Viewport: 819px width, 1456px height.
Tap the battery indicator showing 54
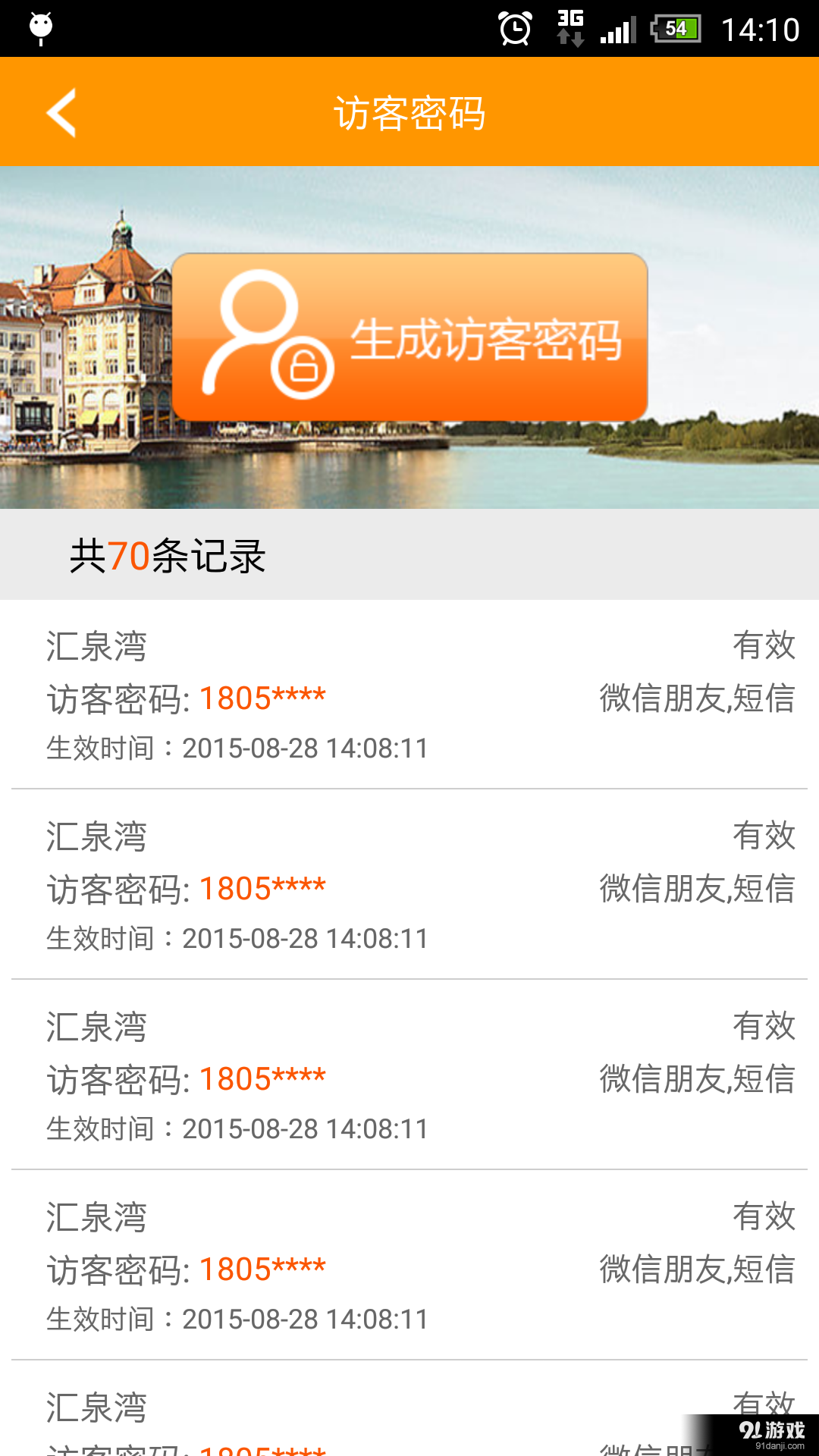click(673, 27)
